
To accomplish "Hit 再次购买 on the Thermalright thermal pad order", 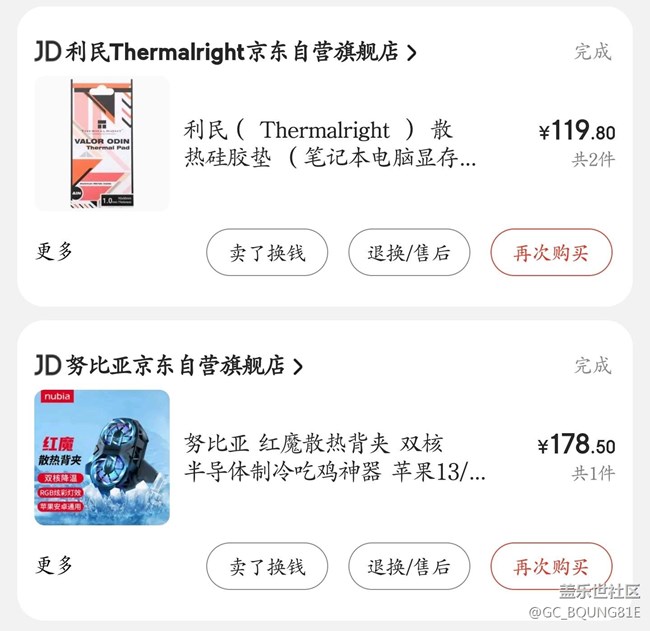I will point(551,252).
